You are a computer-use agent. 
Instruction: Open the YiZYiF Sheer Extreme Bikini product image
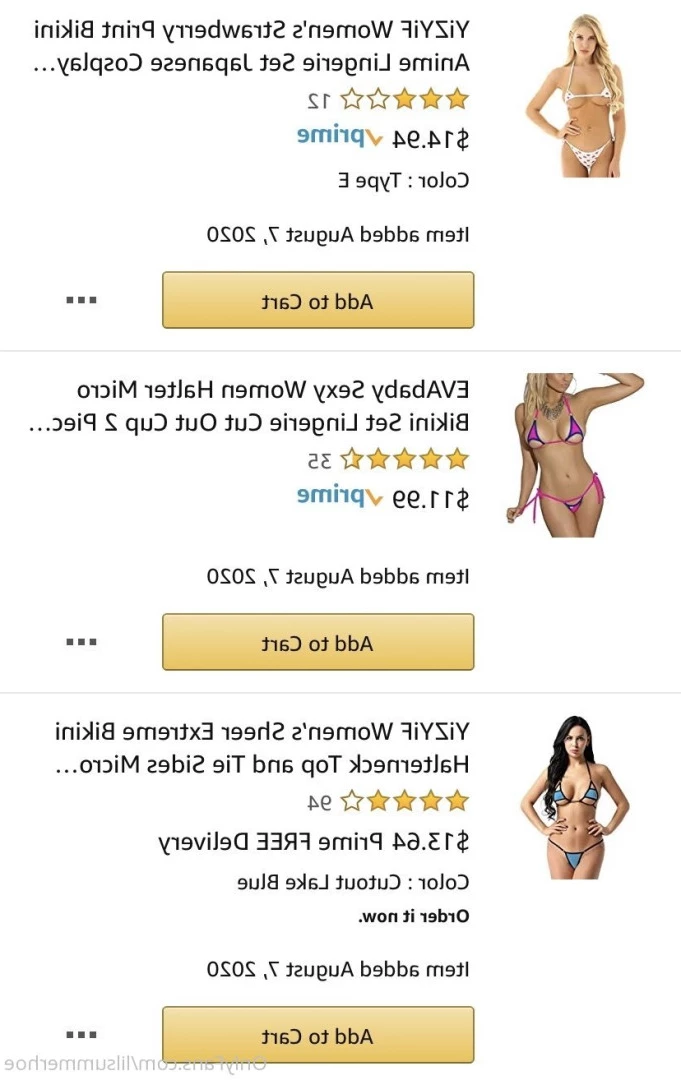pos(574,797)
